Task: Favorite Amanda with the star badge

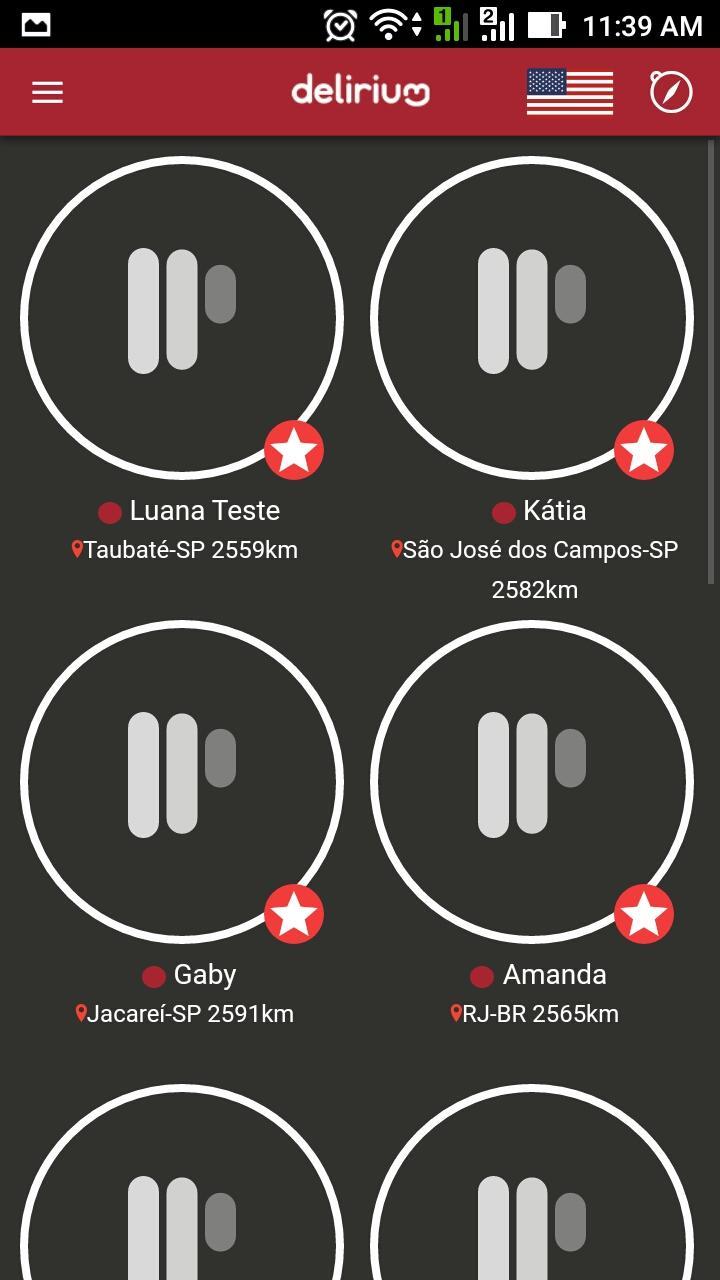Action: (643, 914)
